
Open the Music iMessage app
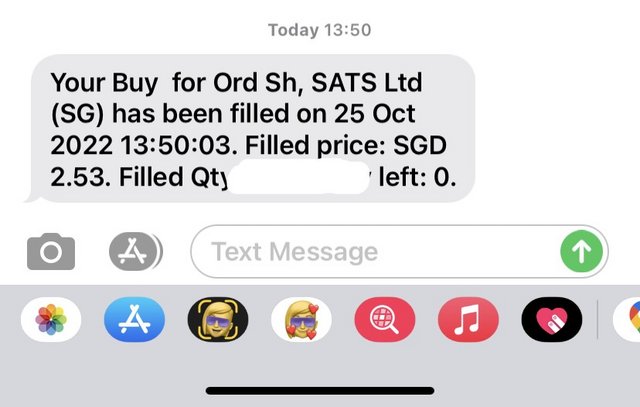point(468,320)
